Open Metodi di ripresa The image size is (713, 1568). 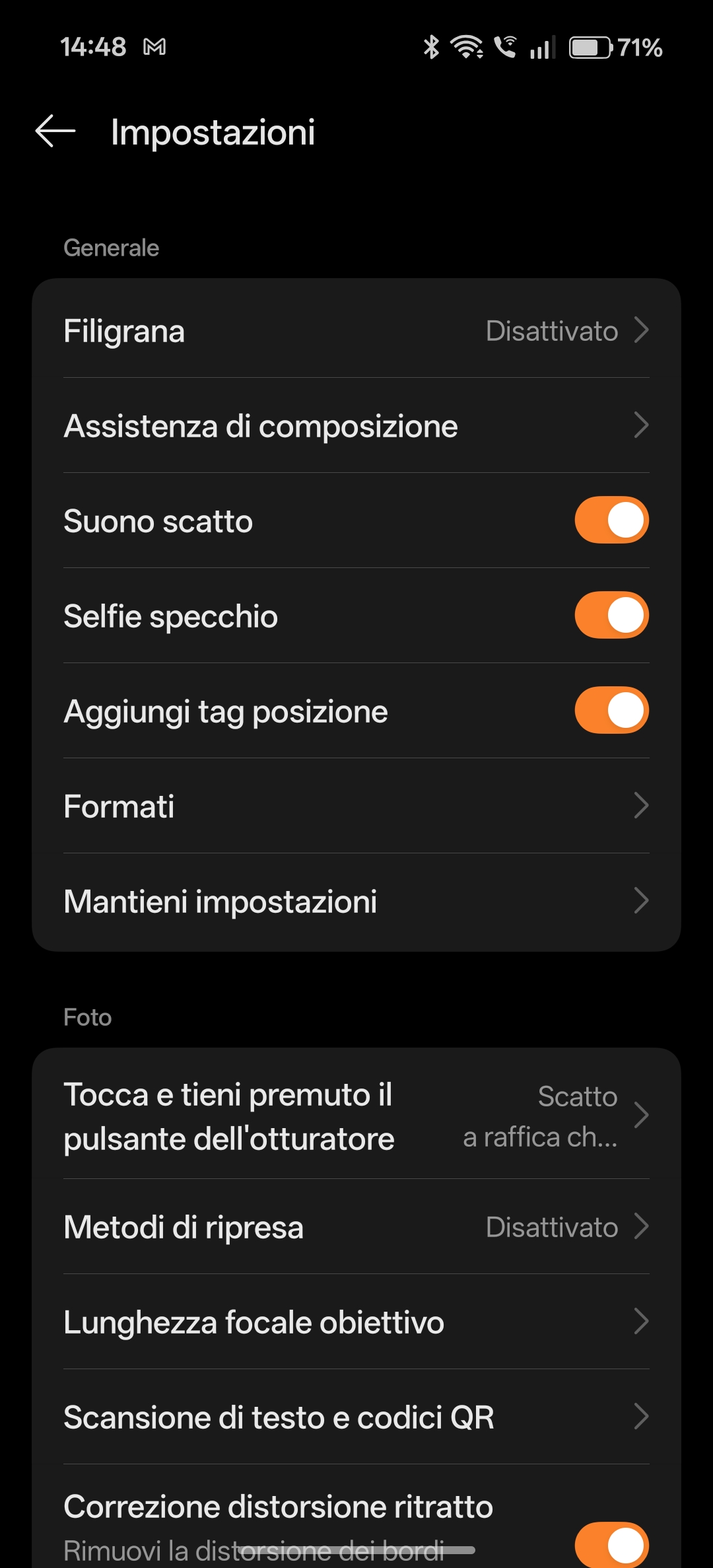(356, 1227)
